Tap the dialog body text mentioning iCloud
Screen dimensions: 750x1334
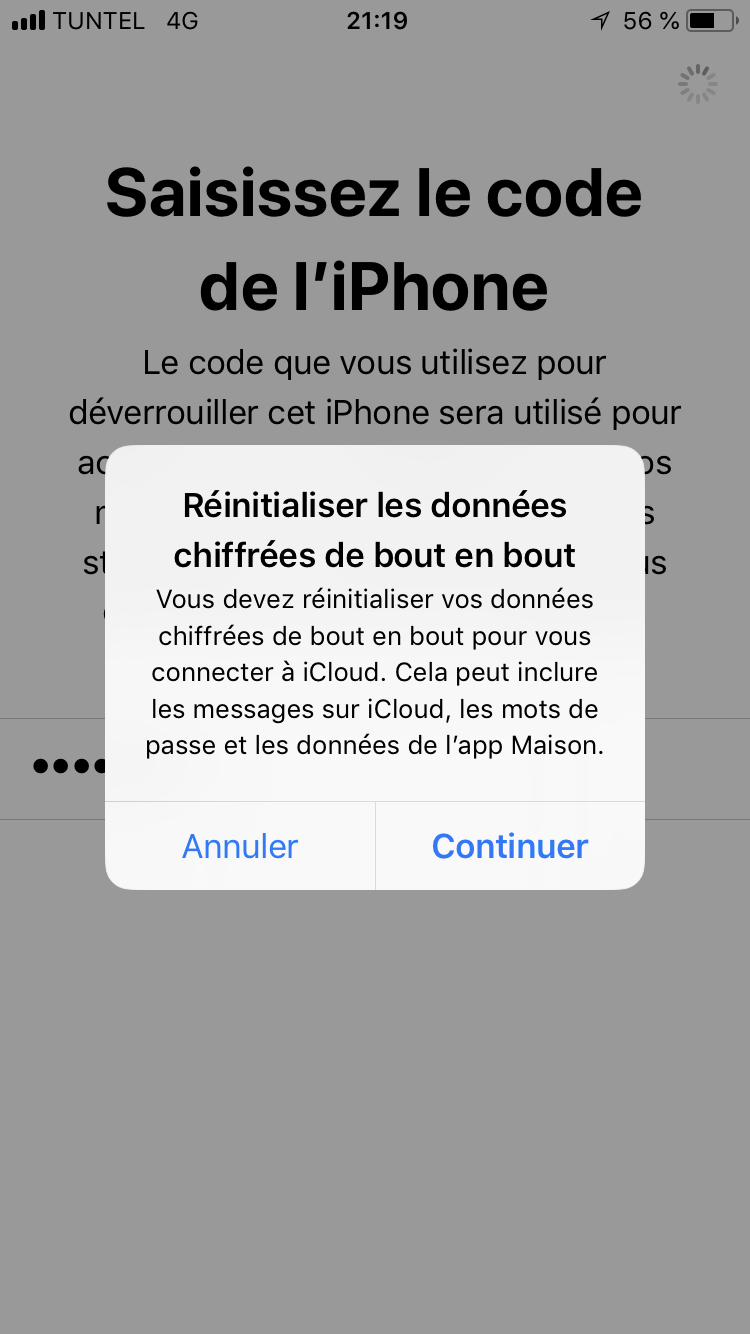pyautogui.click(x=374, y=671)
